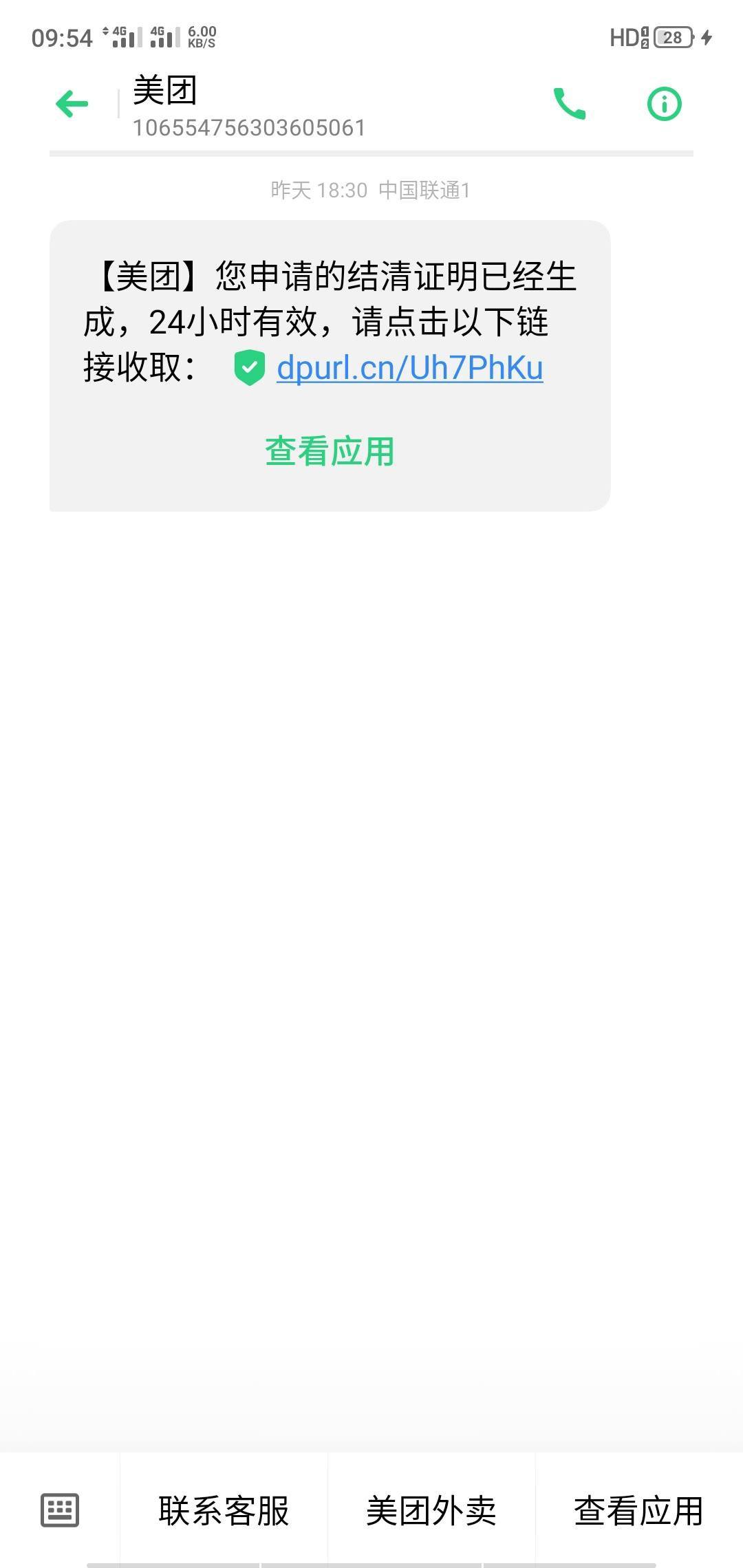This screenshot has height=1568, width=743.
Task: Open the dpurl.cn/Uh7PhKu link
Action: point(409,369)
